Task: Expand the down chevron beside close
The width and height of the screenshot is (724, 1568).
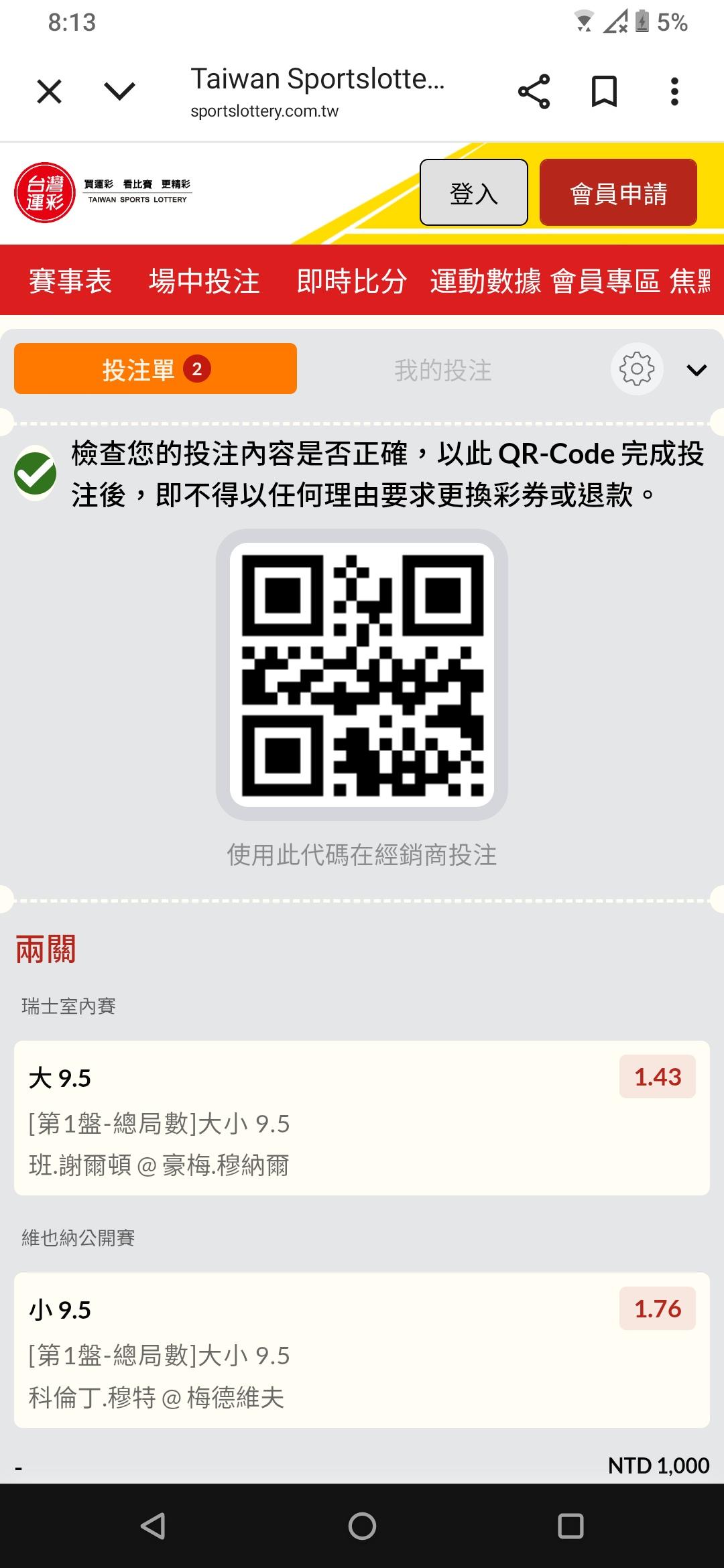Action: (x=120, y=91)
